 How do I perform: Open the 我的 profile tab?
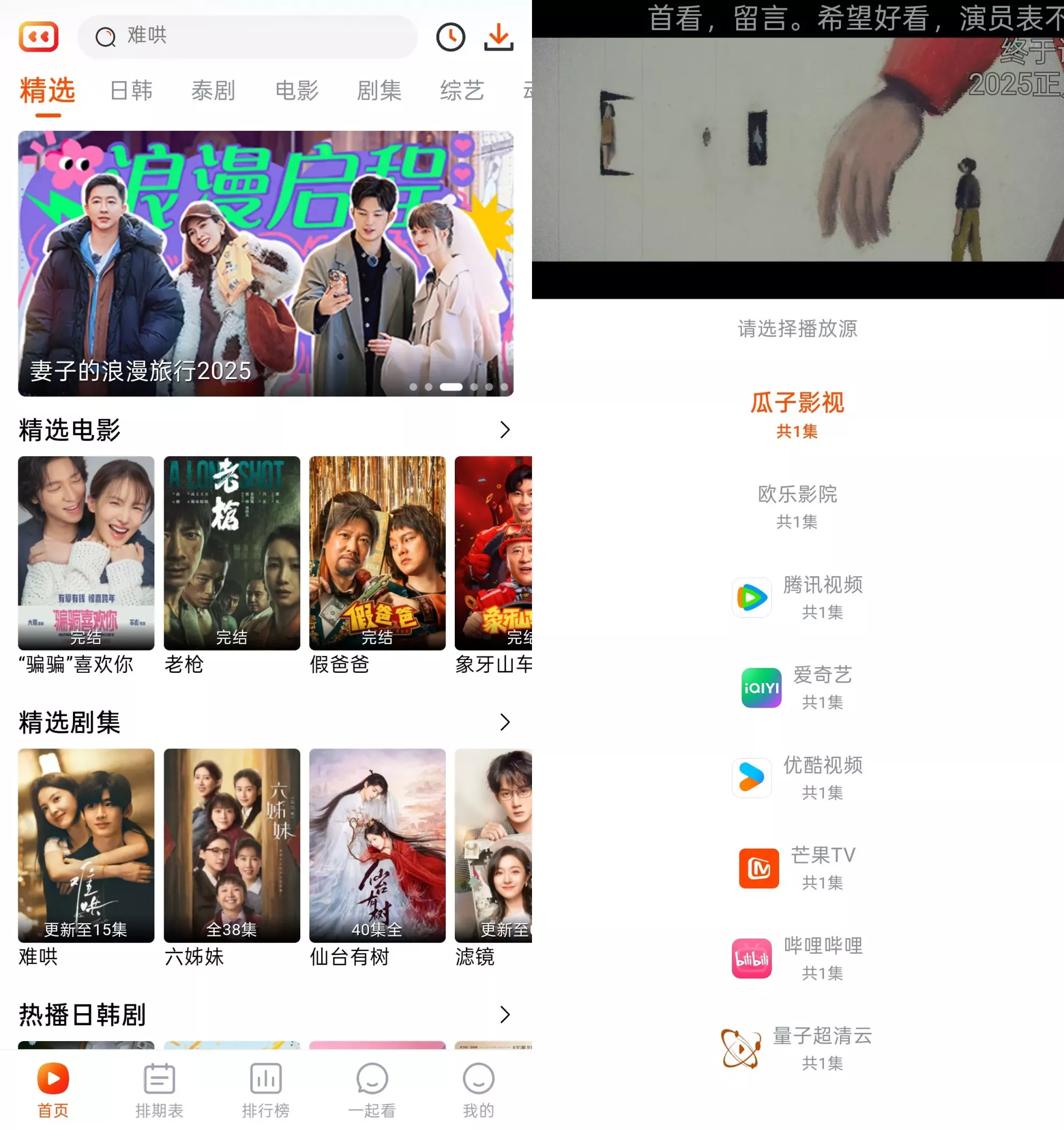478,1090
